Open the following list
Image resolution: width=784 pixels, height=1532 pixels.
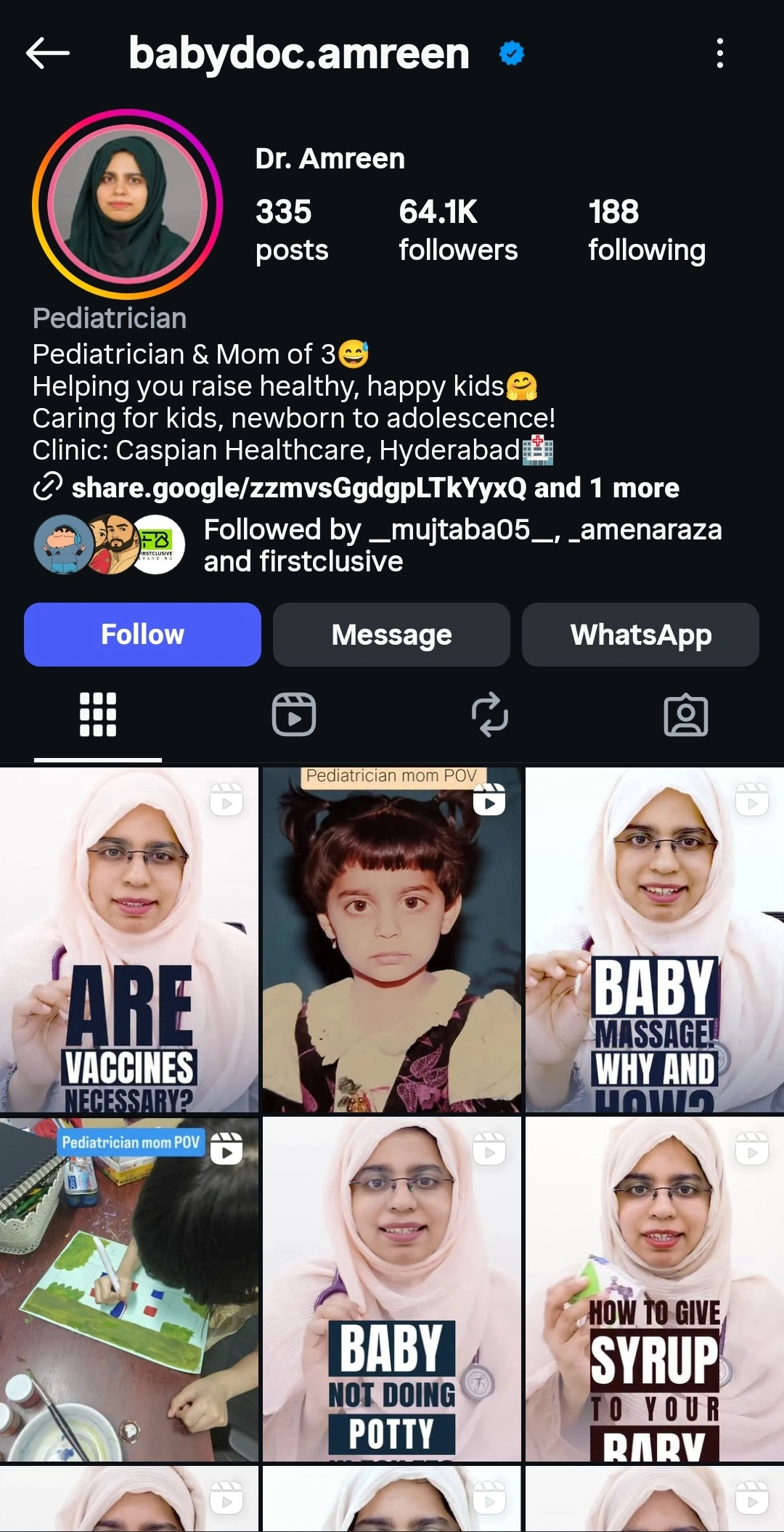(x=646, y=230)
